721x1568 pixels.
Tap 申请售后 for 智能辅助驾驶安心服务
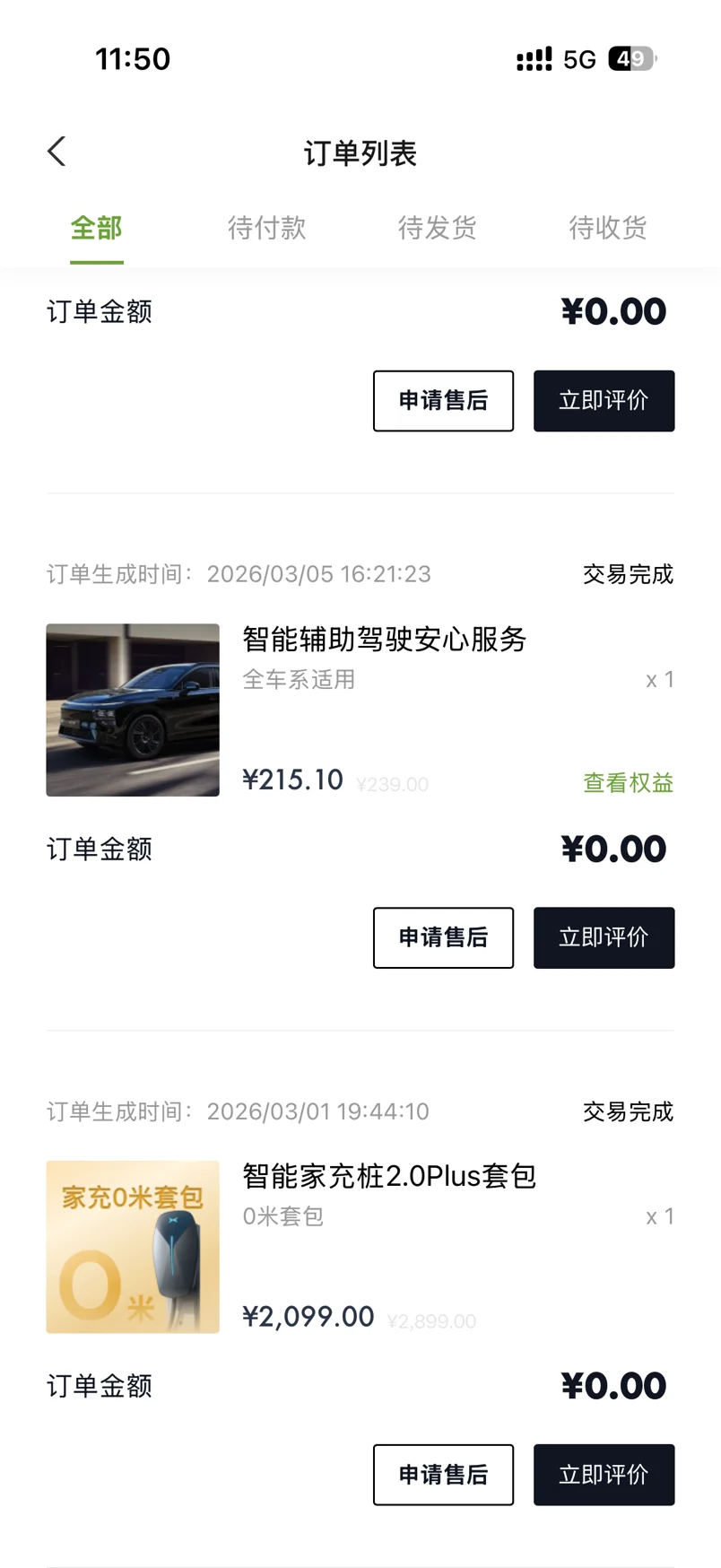point(443,937)
